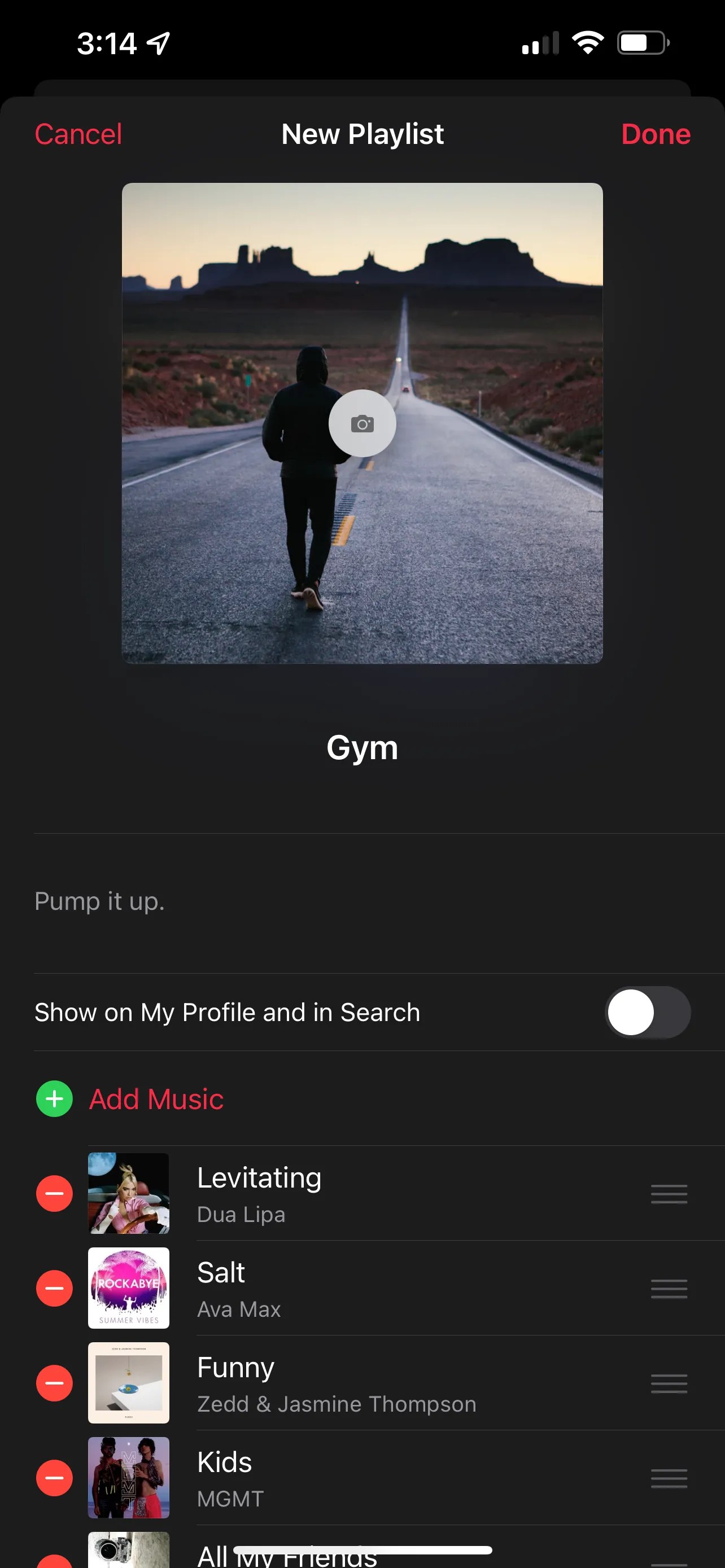This screenshot has width=725, height=1568.
Task: Tap the Rockabye Summer Vibes album art
Action: pyautogui.click(x=128, y=1289)
